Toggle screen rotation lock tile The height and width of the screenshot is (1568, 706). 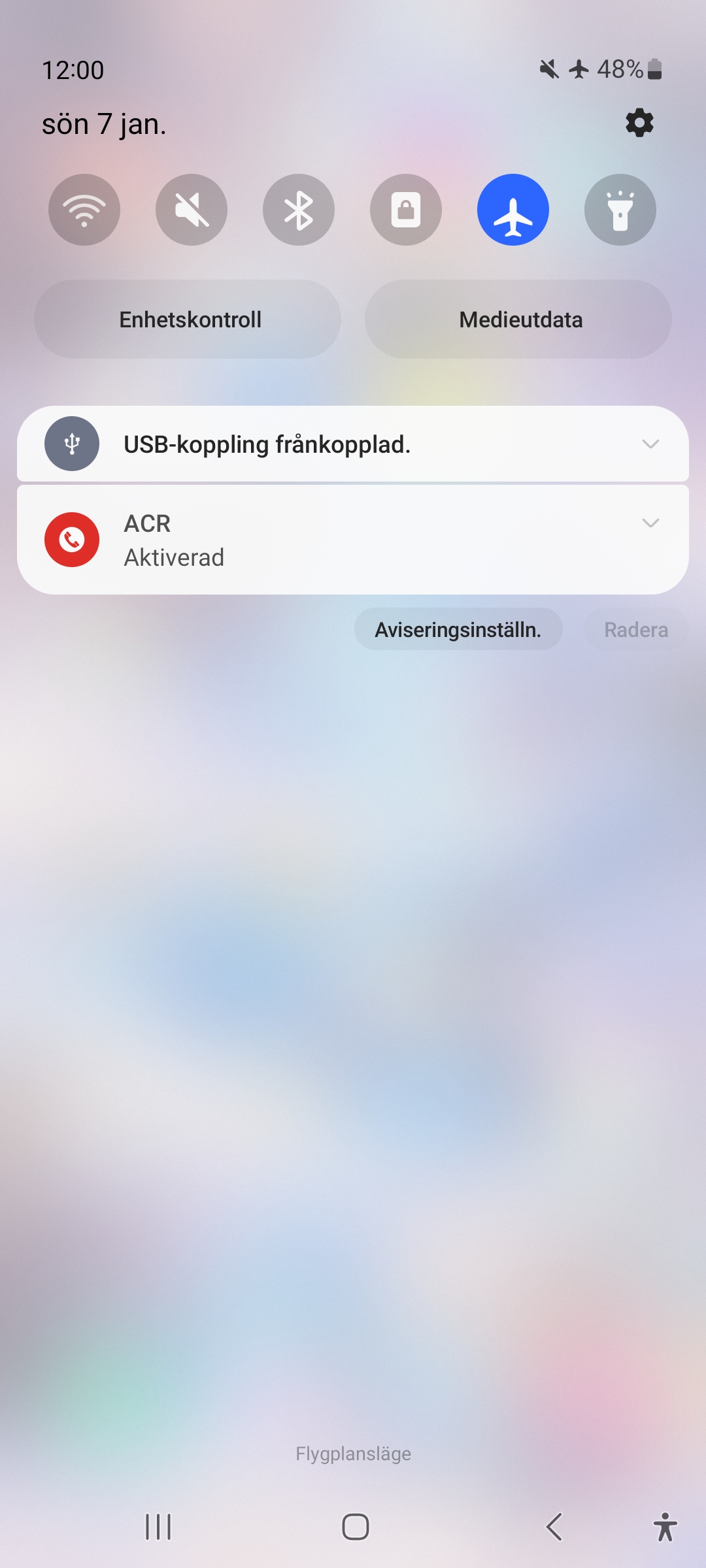pos(406,210)
